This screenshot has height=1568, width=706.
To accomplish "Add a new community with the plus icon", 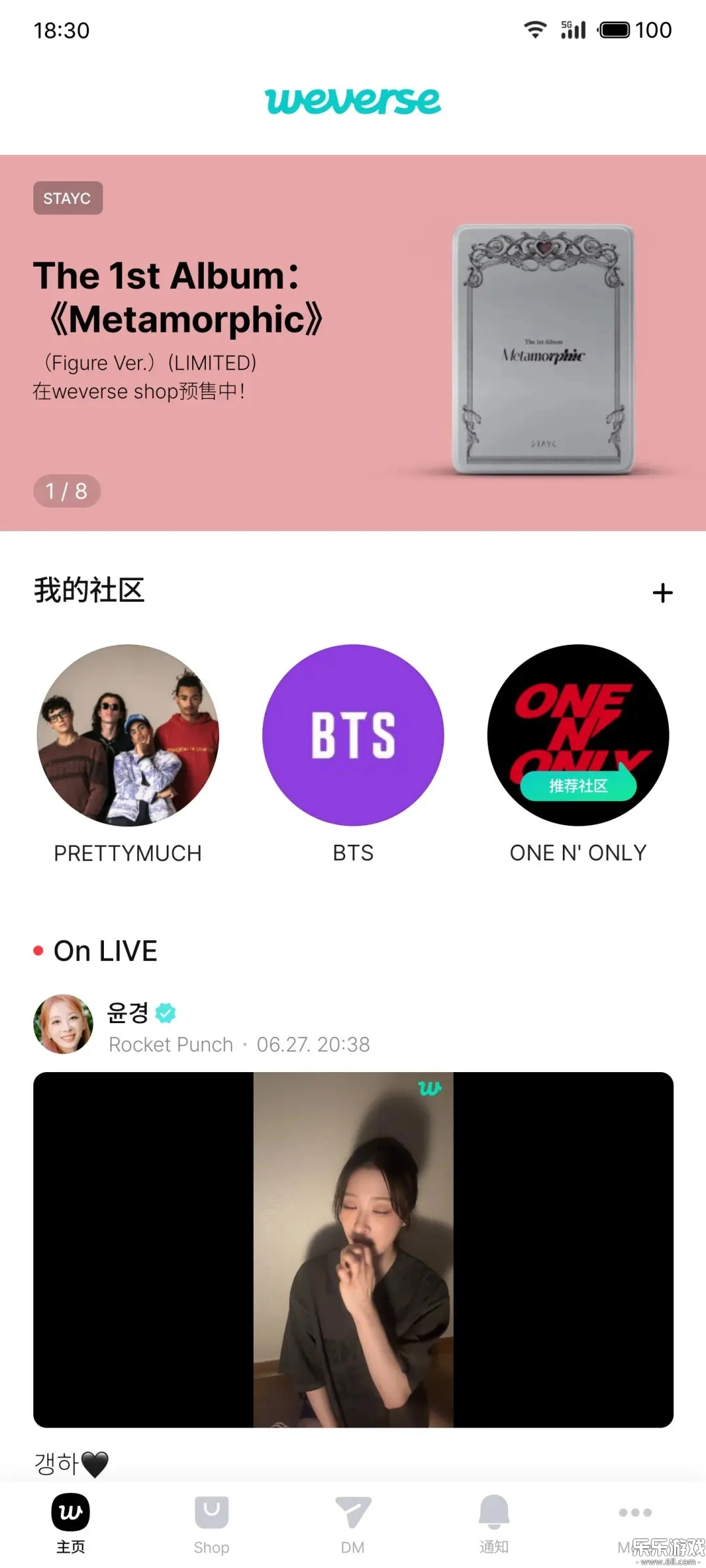I will pyautogui.click(x=662, y=593).
